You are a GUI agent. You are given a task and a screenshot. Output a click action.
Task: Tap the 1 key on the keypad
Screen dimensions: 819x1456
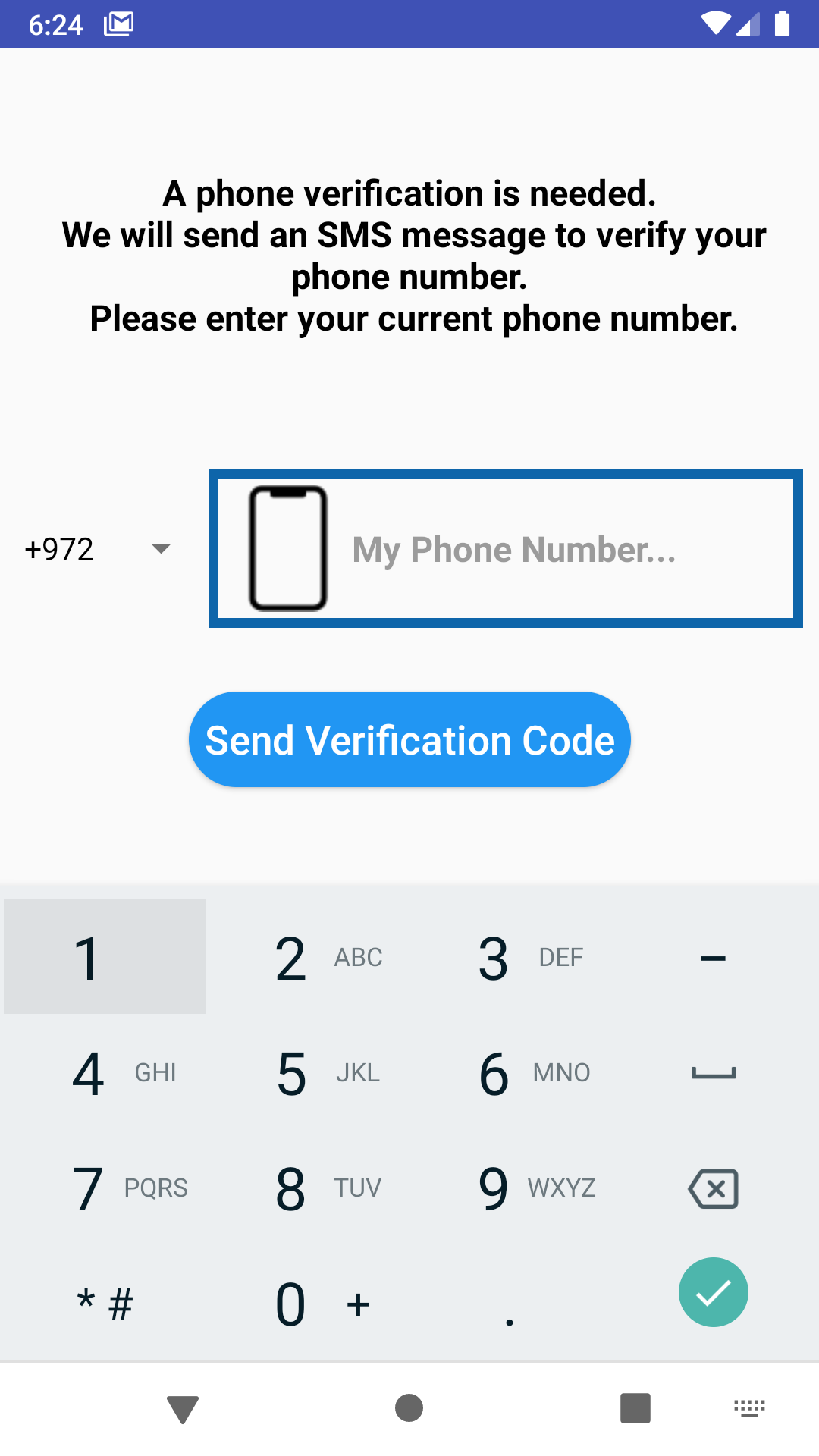click(x=104, y=956)
